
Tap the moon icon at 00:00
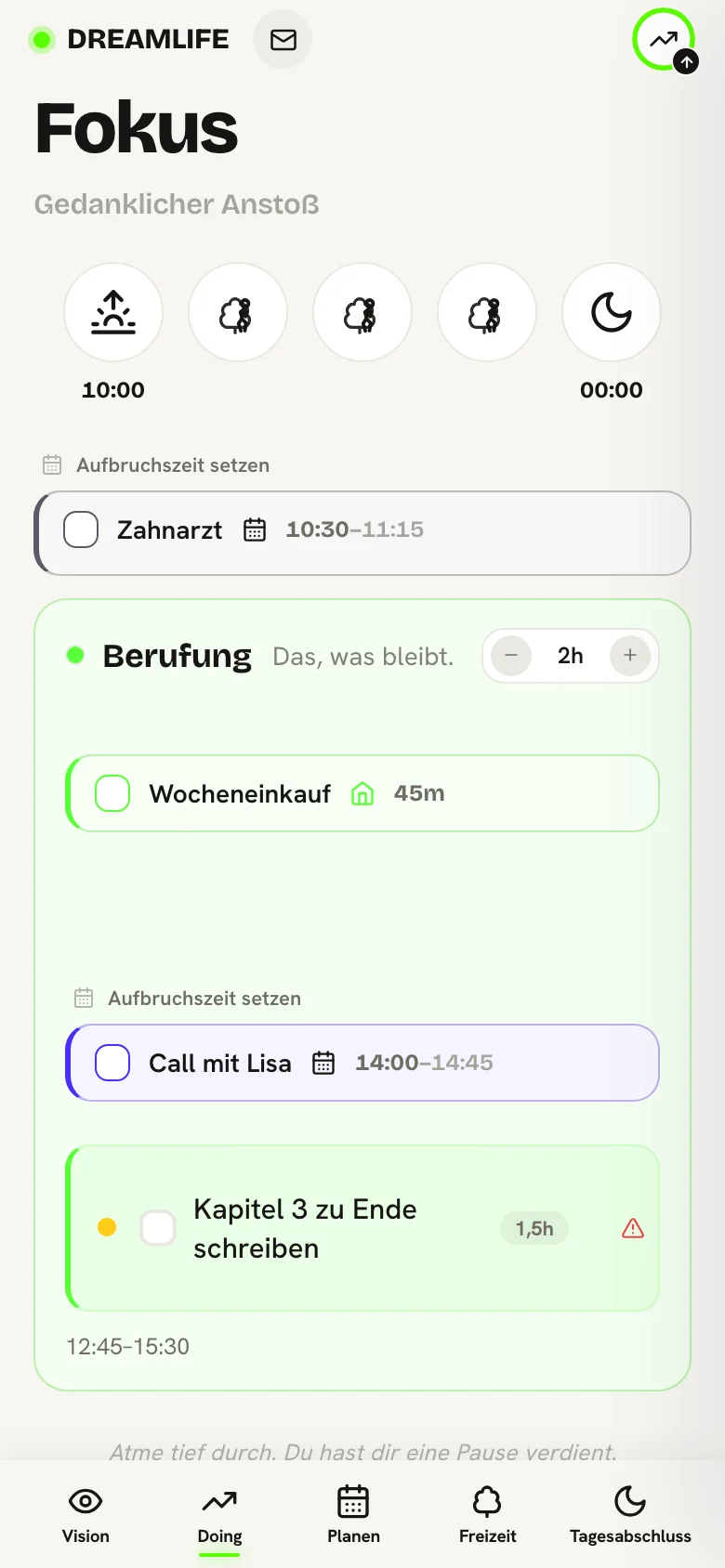click(612, 312)
